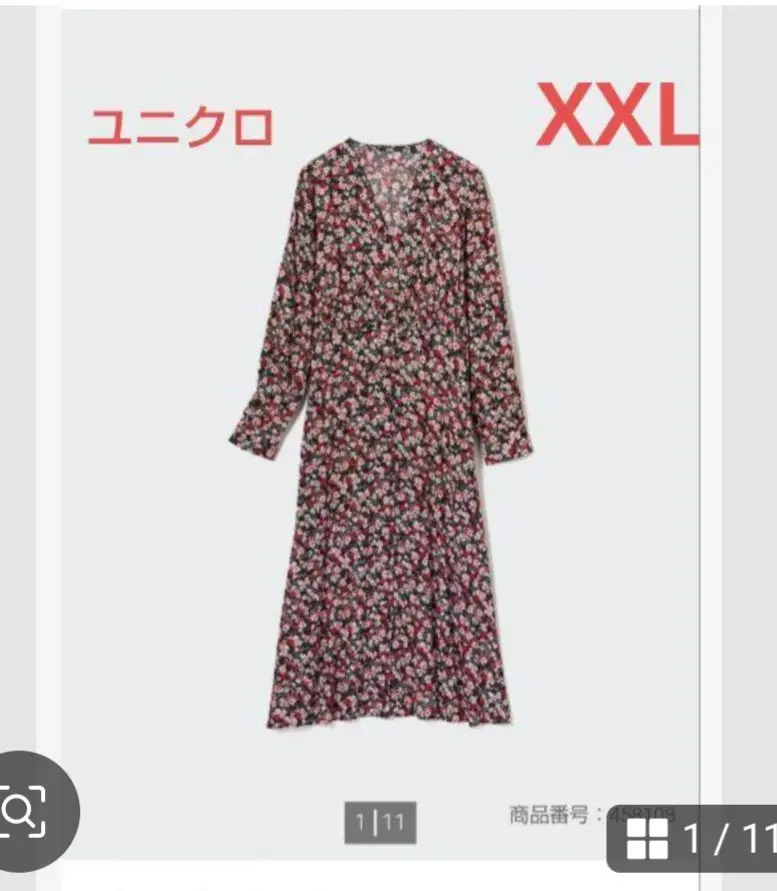Open visual search for similar items

(x=24, y=808)
